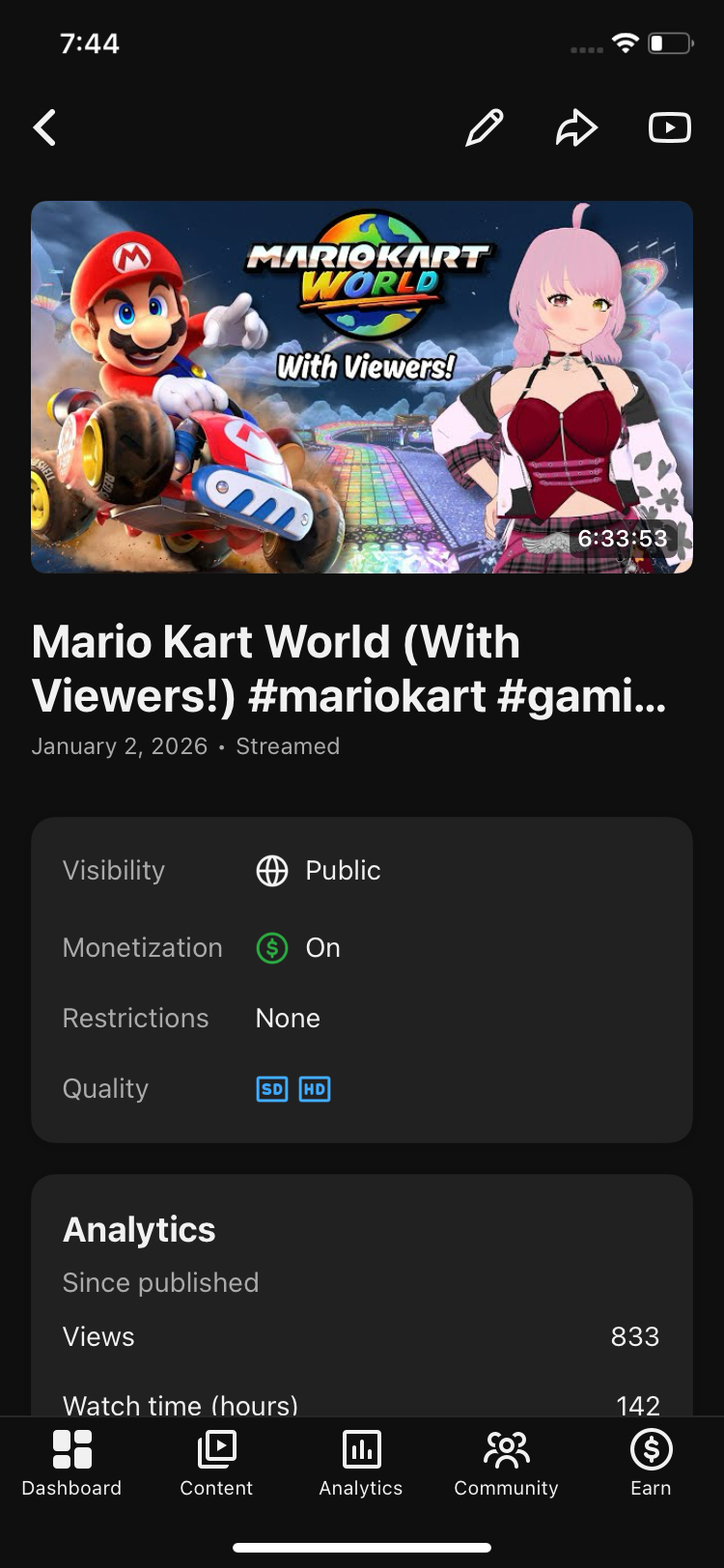Switch to the Dashboard tab

pyautogui.click(x=72, y=1463)
